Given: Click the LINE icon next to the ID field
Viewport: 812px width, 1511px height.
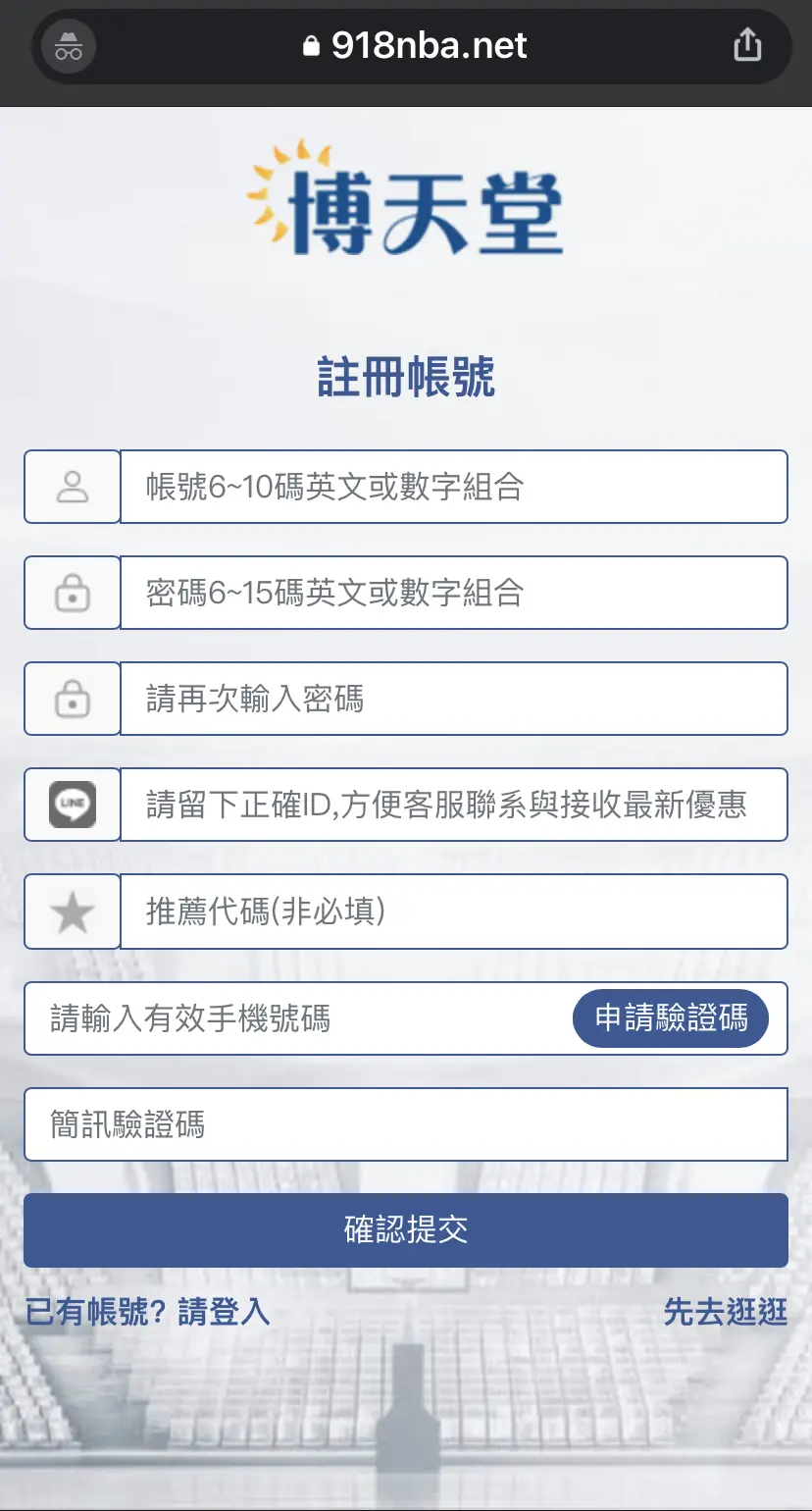Looking at the screenshot, I should (x=72, y=805).
